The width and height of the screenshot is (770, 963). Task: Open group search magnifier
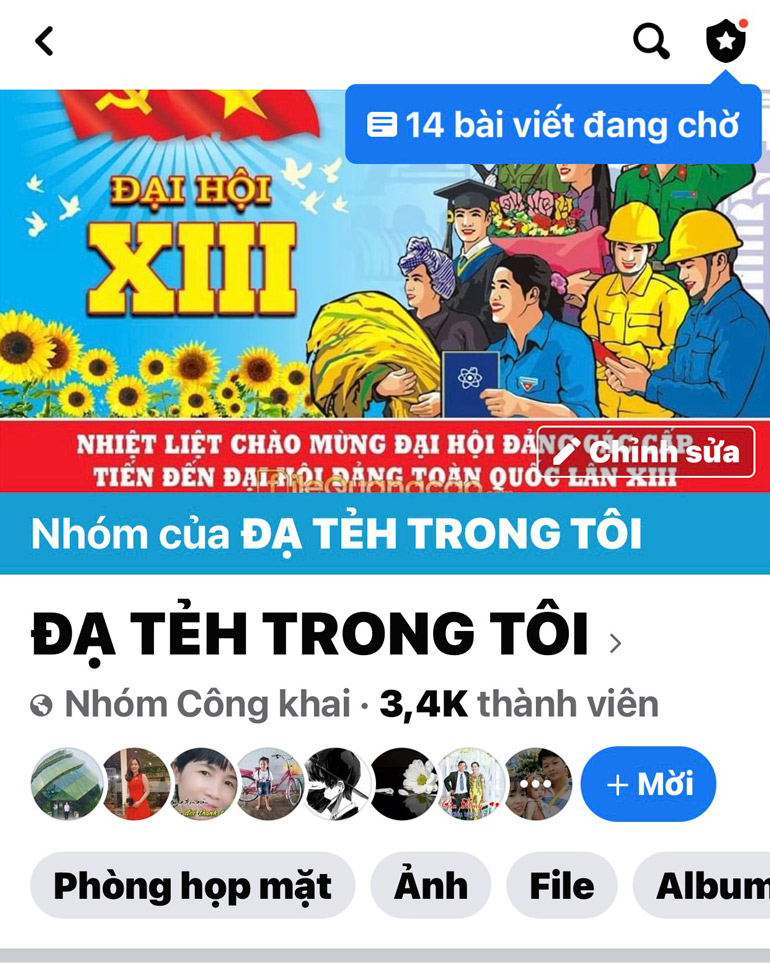click(x=651, y=41)
